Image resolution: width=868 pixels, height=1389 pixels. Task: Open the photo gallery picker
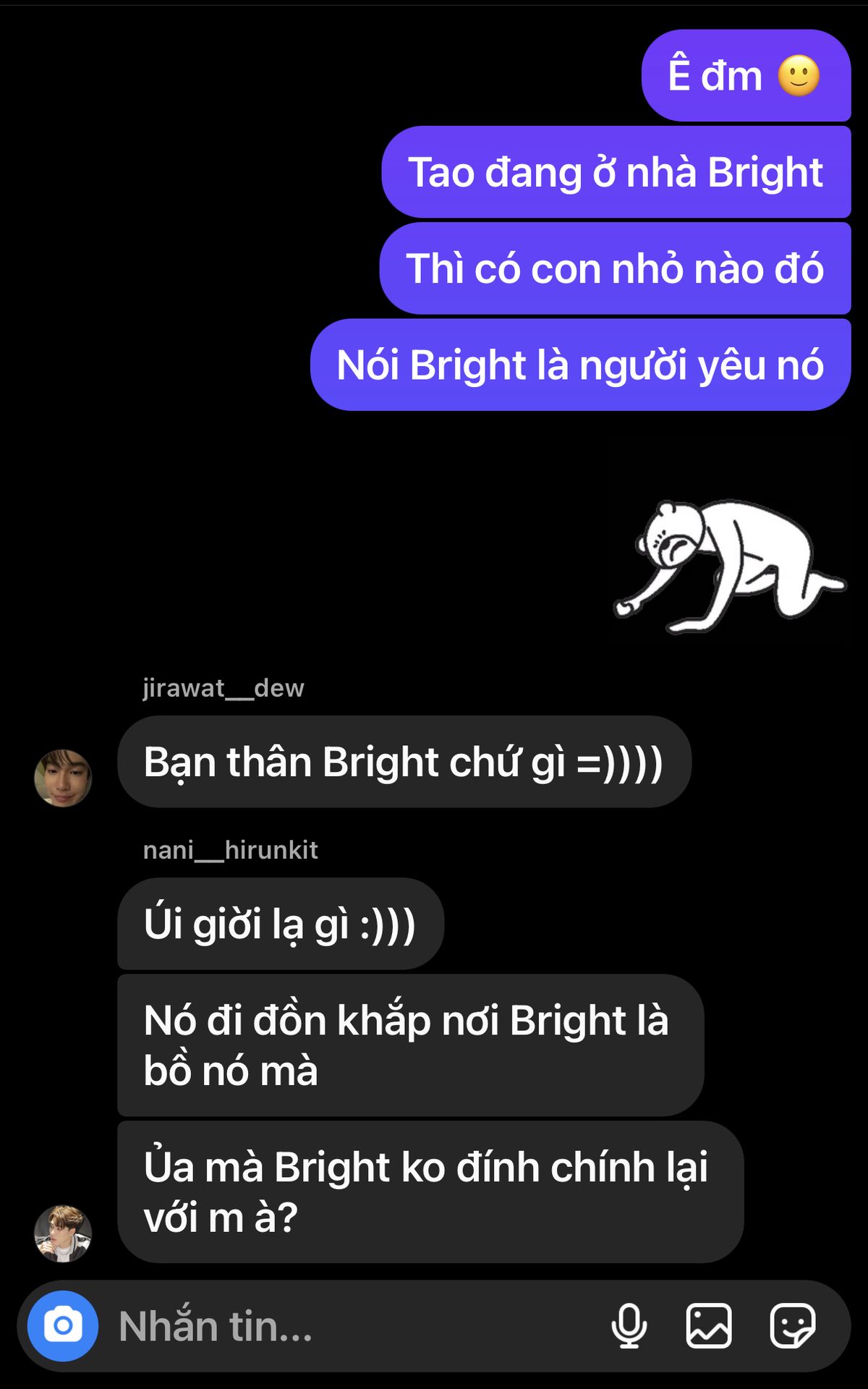tap(708, 1325)
